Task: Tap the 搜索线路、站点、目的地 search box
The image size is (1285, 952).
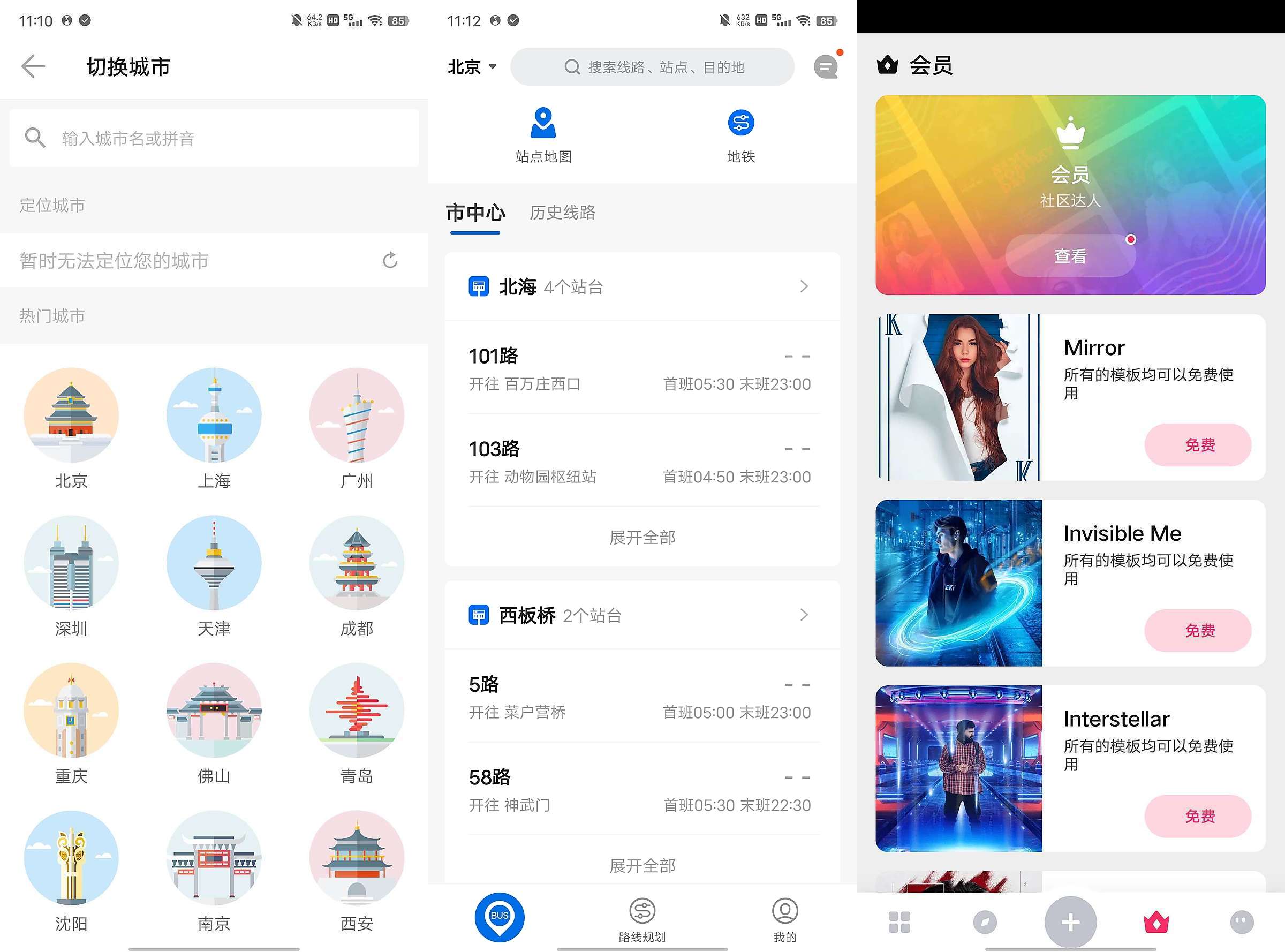Action: (x=652, y=67)
